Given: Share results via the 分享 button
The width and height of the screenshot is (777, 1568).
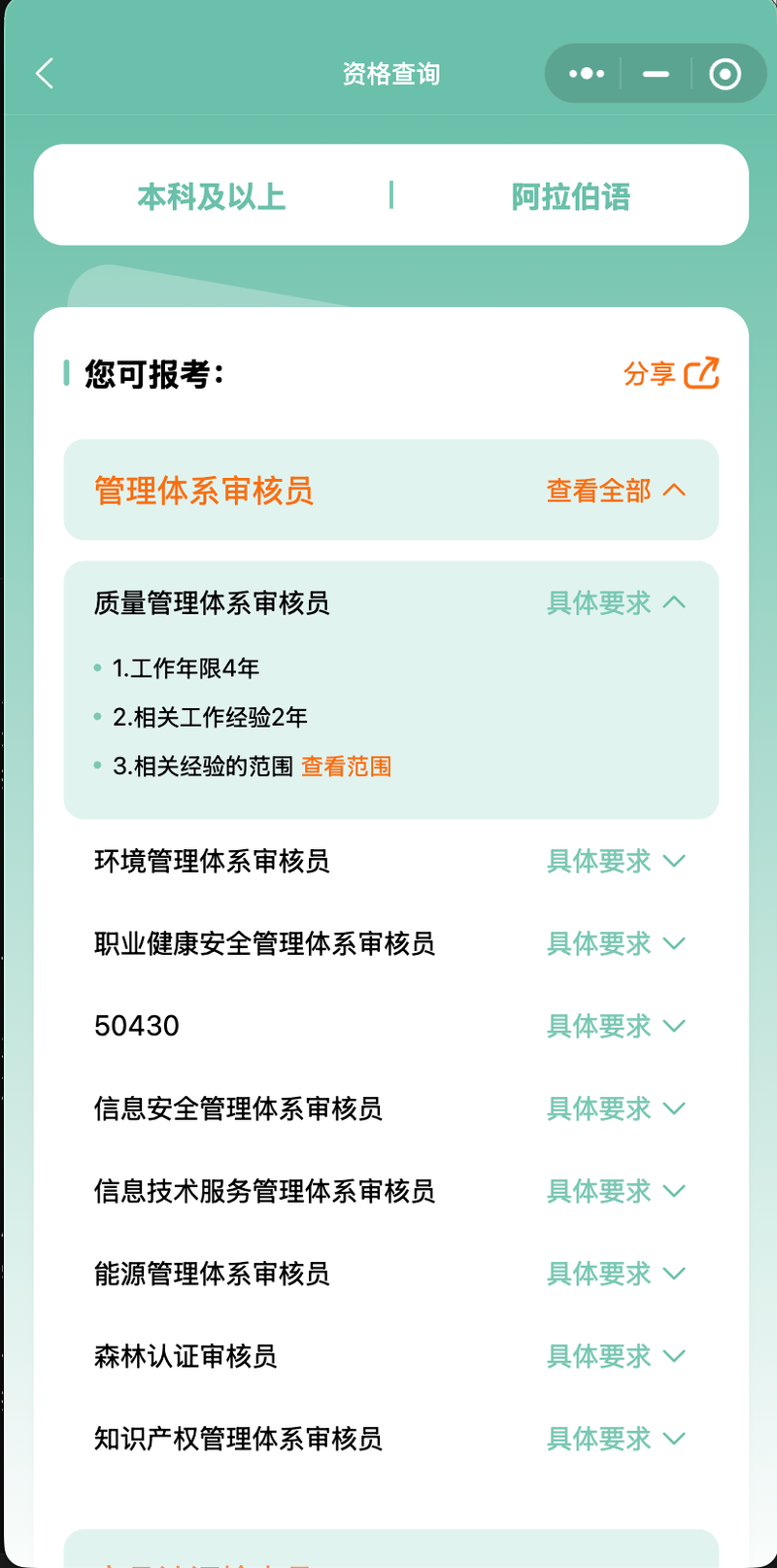Looking at the screenshot, I should pos(671,373).
